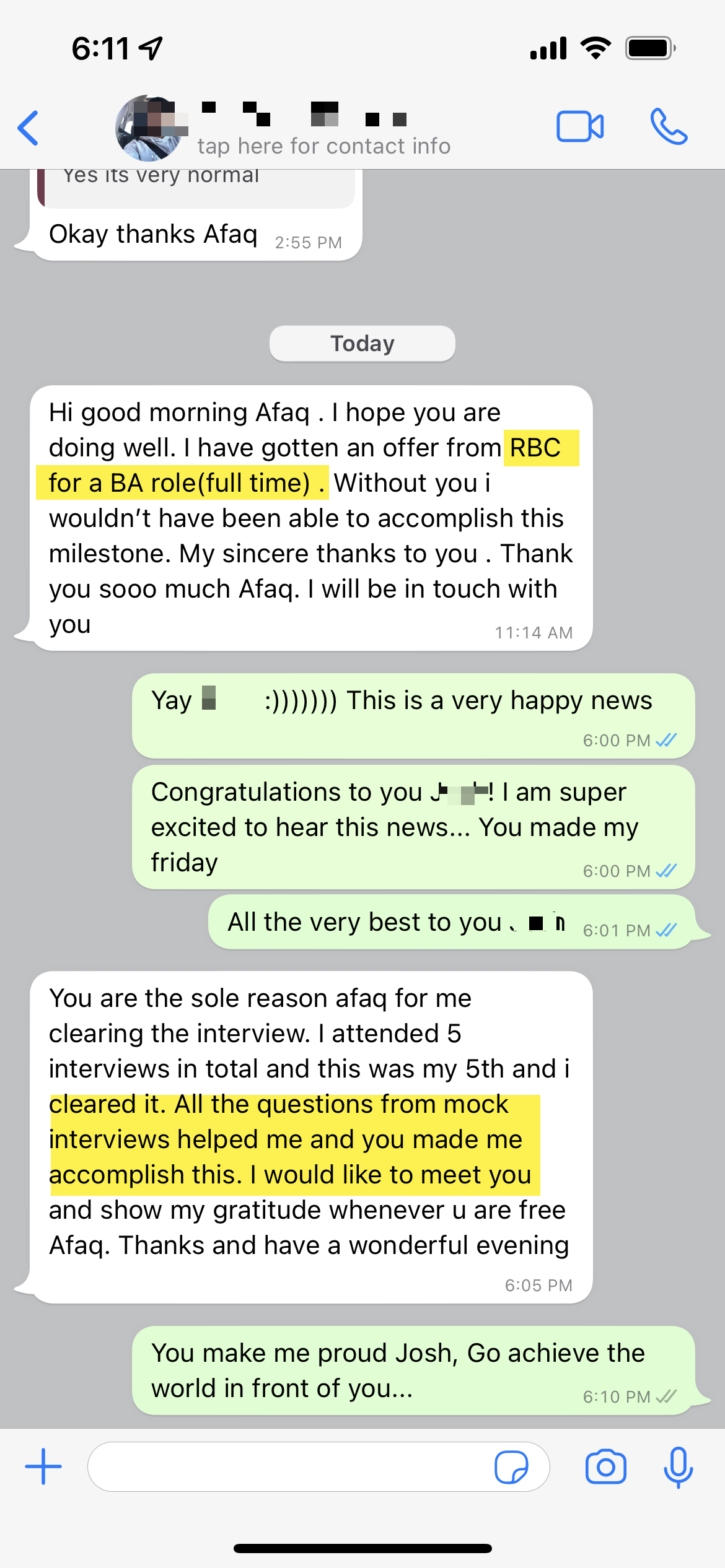This screenshot has width=725, height=1568.
Task: Tap the location services arrow beside the clock
Action: tap(148, 45)
